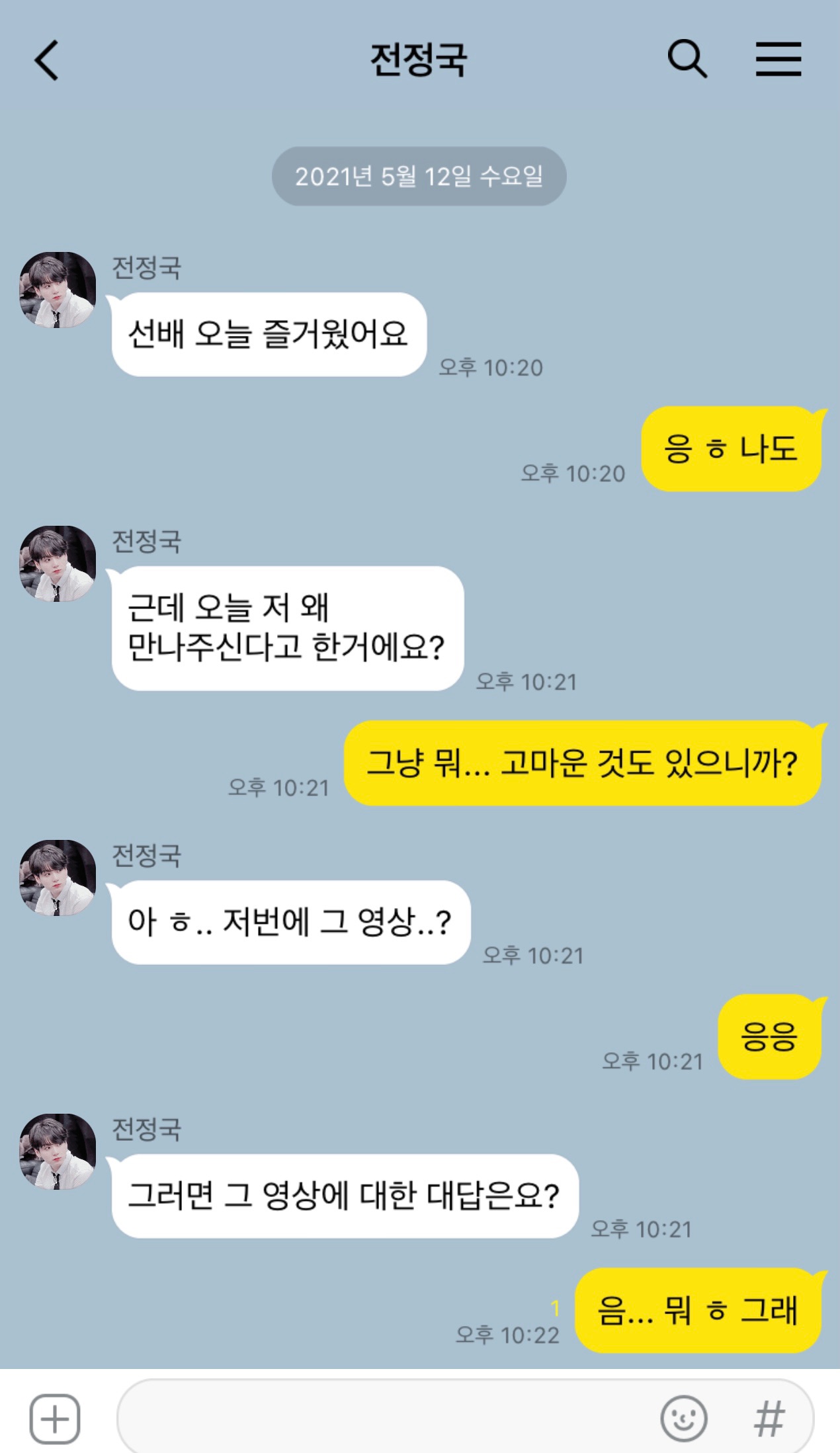
Task: Open the plus attachment menu
Action: coord(55,1419)
